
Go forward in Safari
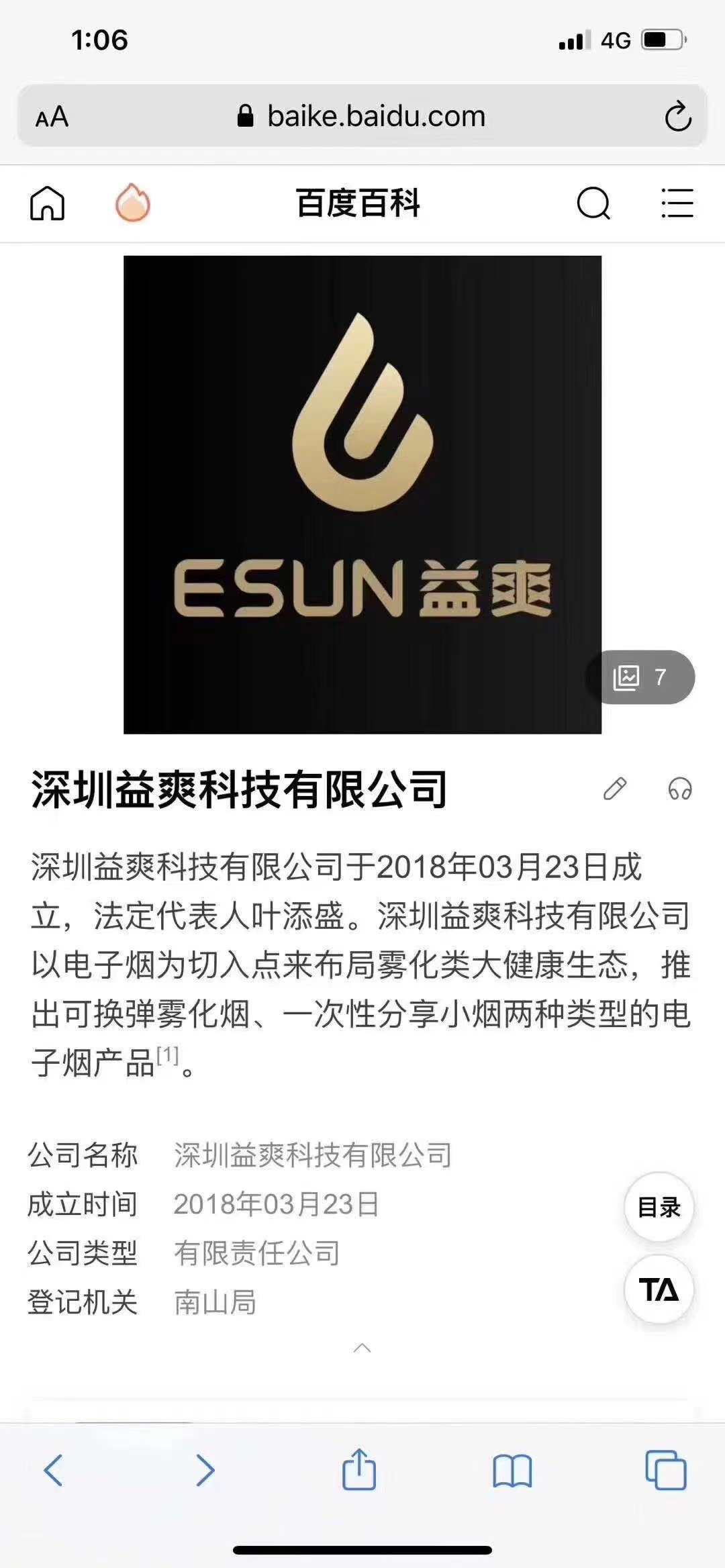tap(205, 1470)
